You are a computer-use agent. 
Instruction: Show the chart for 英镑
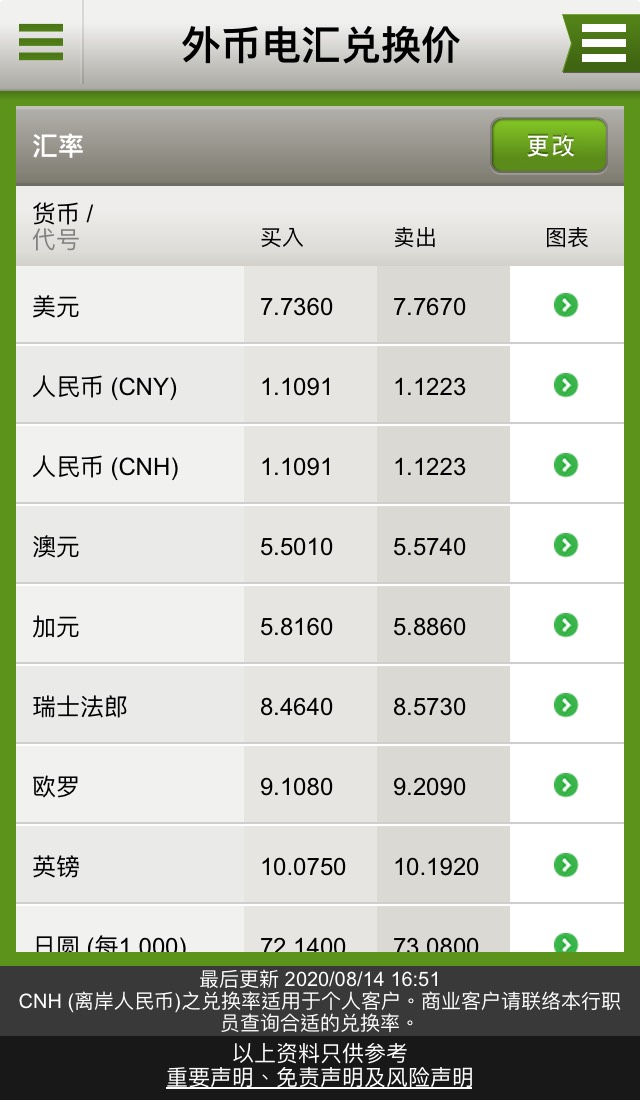[x=566, y=865]
